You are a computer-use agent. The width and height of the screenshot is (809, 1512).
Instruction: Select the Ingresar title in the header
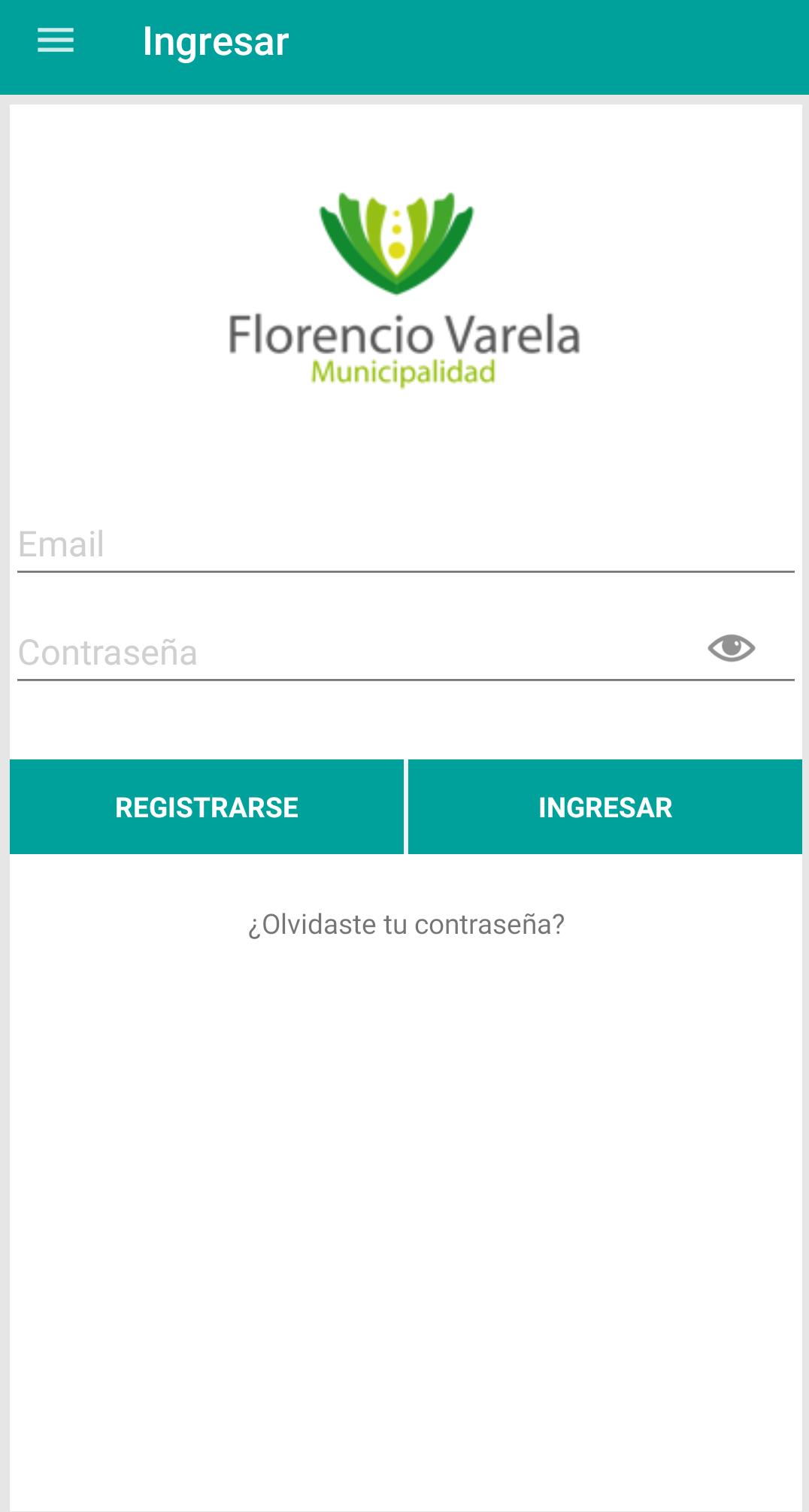pyautogui.click(x=216, y=41)
